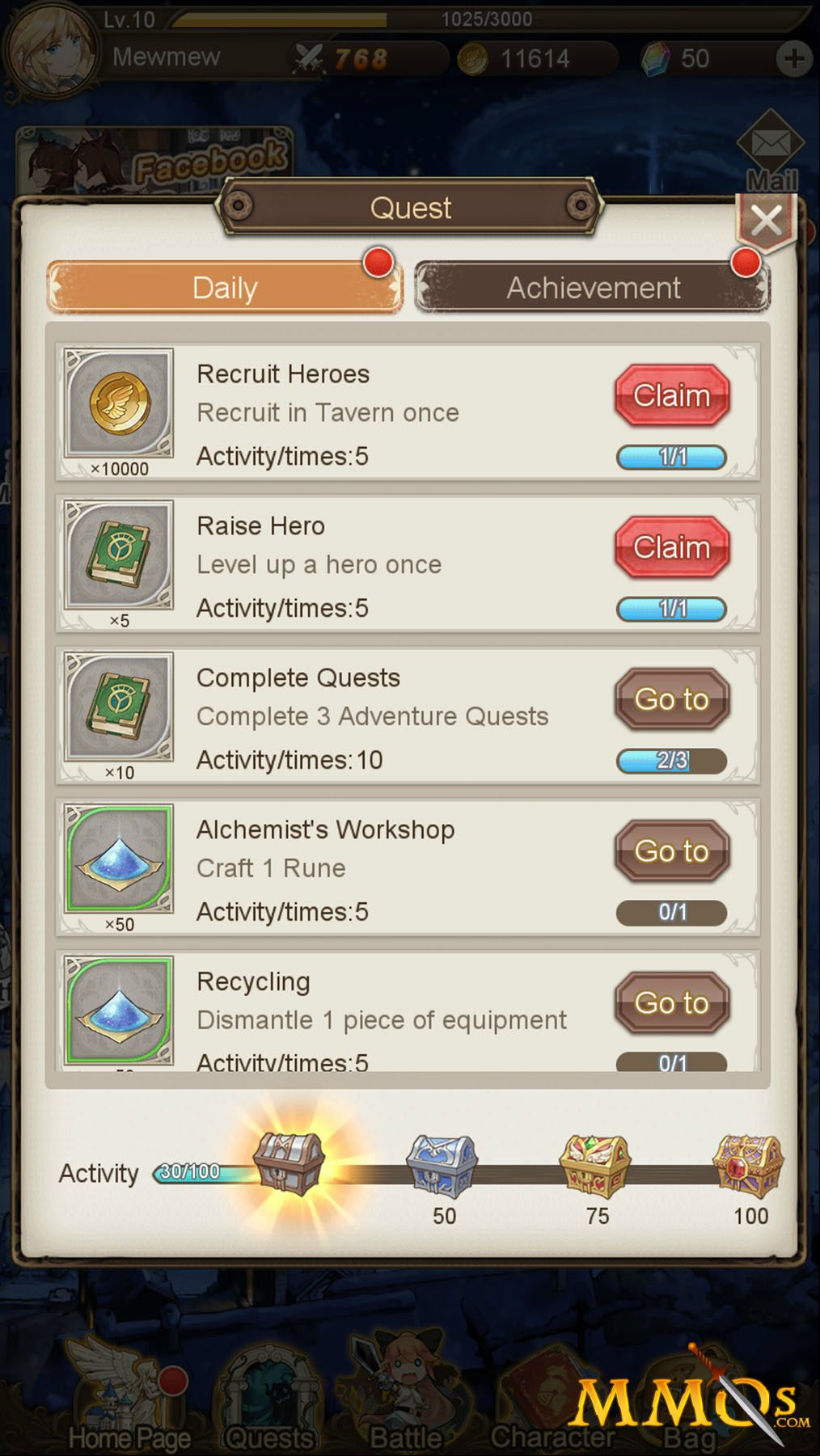The height and width of the screenshot is (1456, 820).
Task: Add more gems with plus button
Action: pyautogui.click(x=793, y=58)
